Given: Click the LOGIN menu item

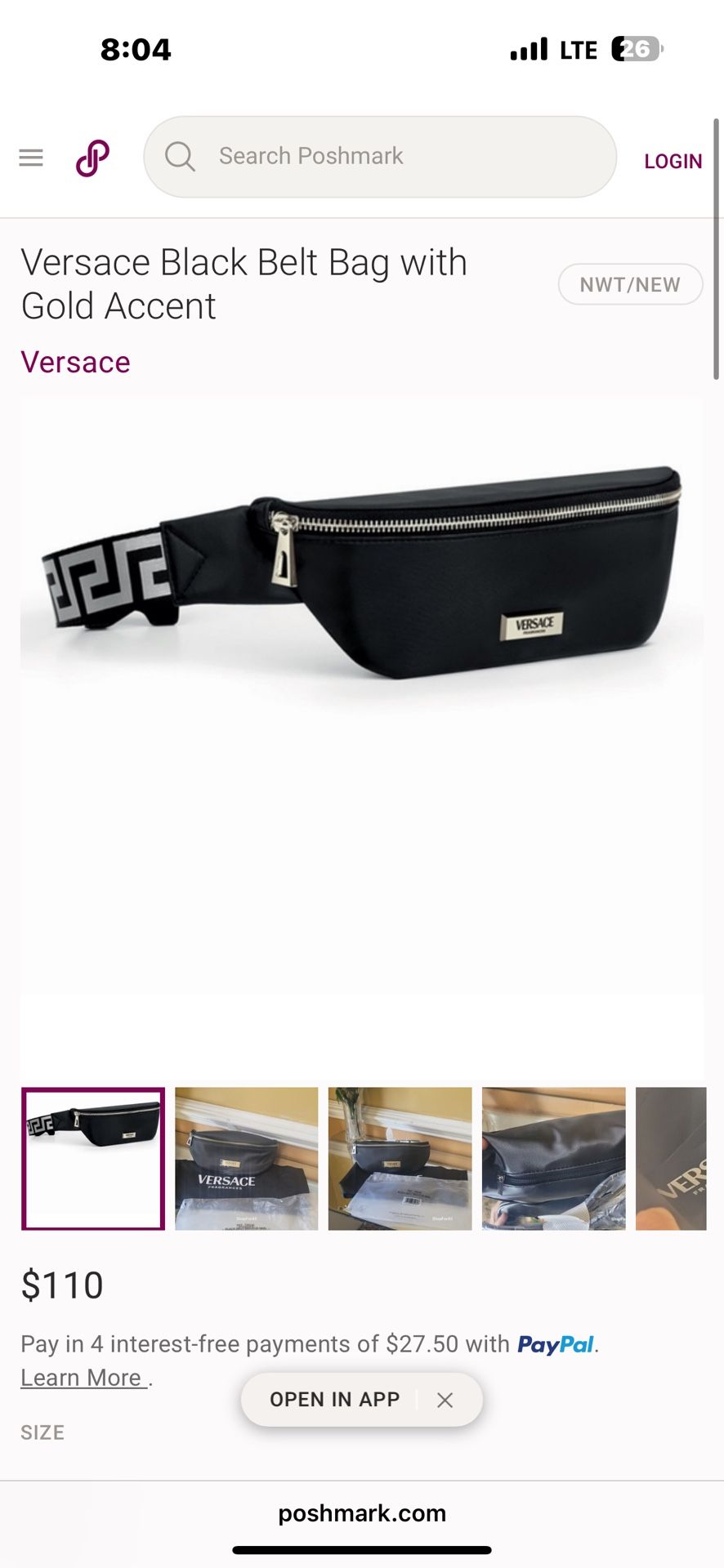Looking at the screenshot, I should pos(672,160).
